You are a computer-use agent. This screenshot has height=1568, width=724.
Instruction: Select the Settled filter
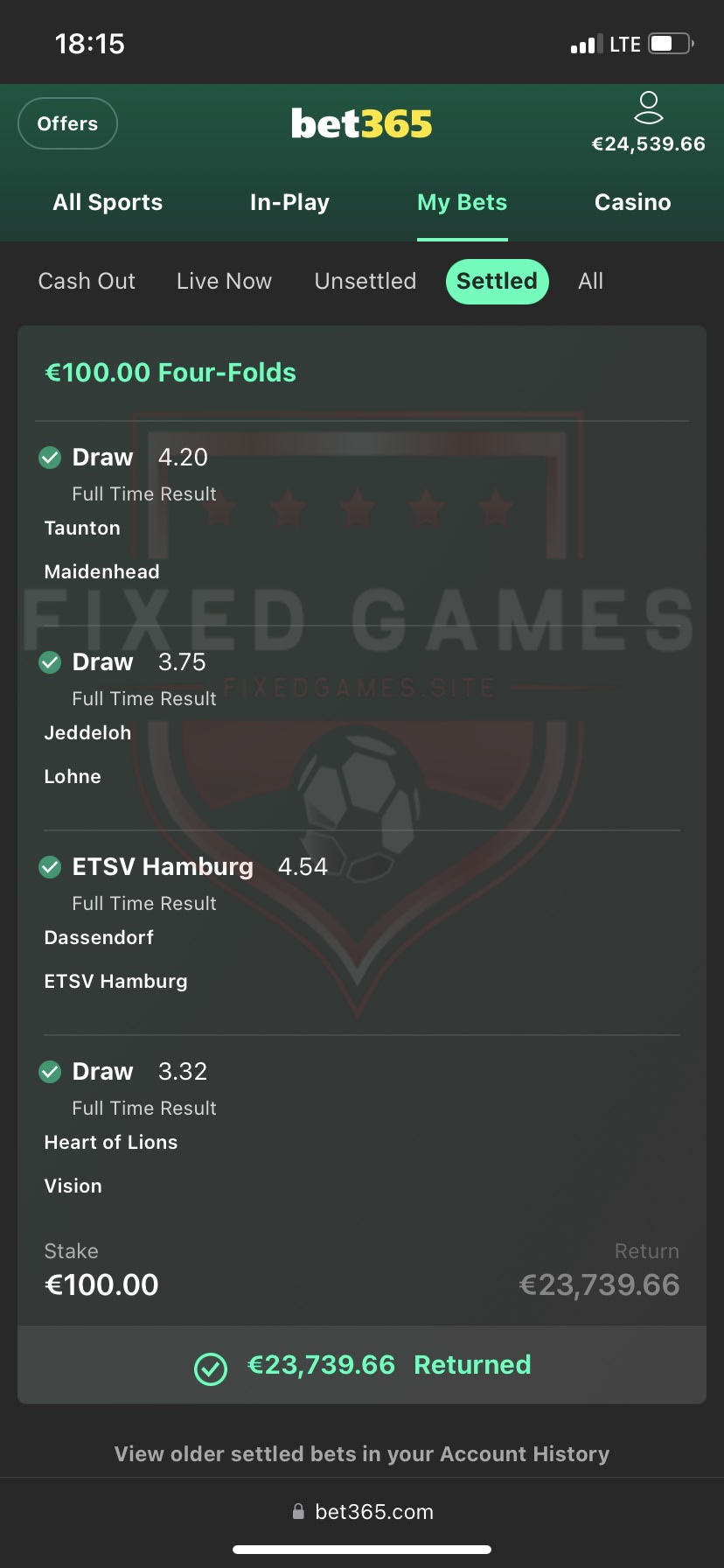click(497, 281)
